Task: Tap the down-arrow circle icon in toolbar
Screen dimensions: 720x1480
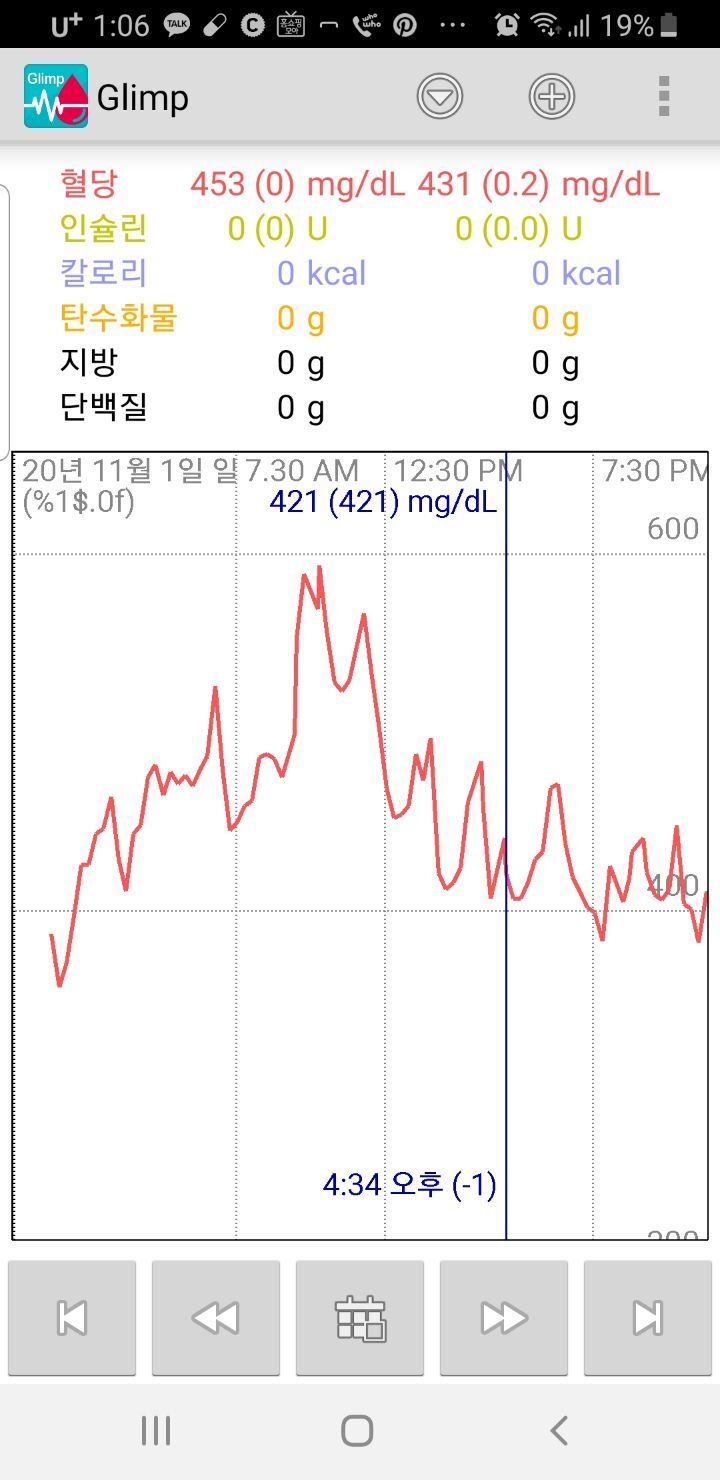Action: (x=440, y=97)
